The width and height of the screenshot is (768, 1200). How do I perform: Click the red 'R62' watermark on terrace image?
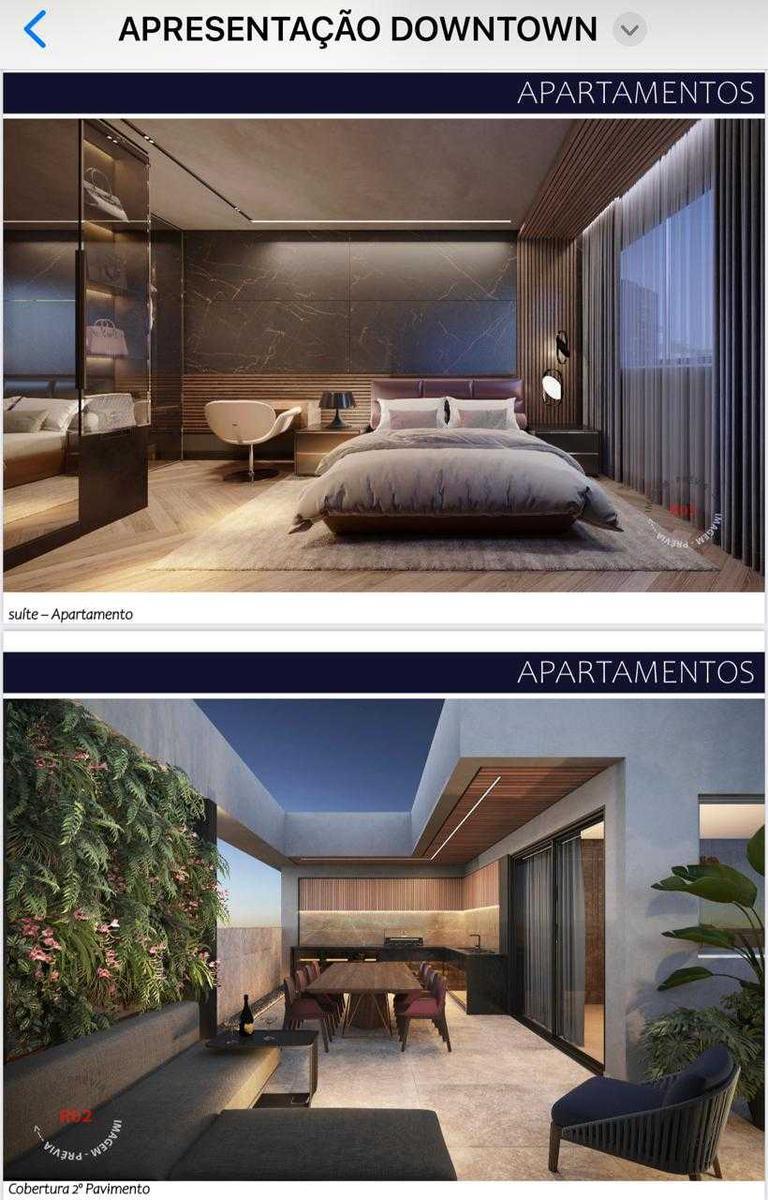[75, 1114]
